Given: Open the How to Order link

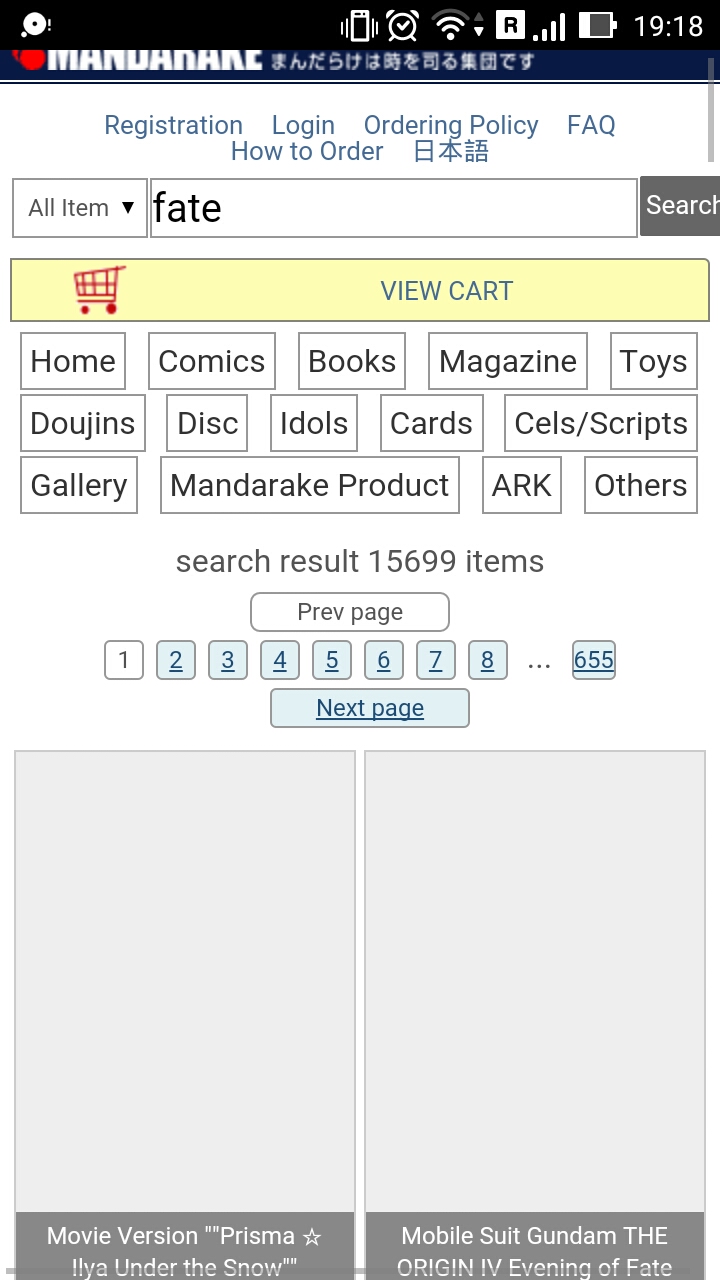Looking at the screenshot, I should tap(307, 152).
